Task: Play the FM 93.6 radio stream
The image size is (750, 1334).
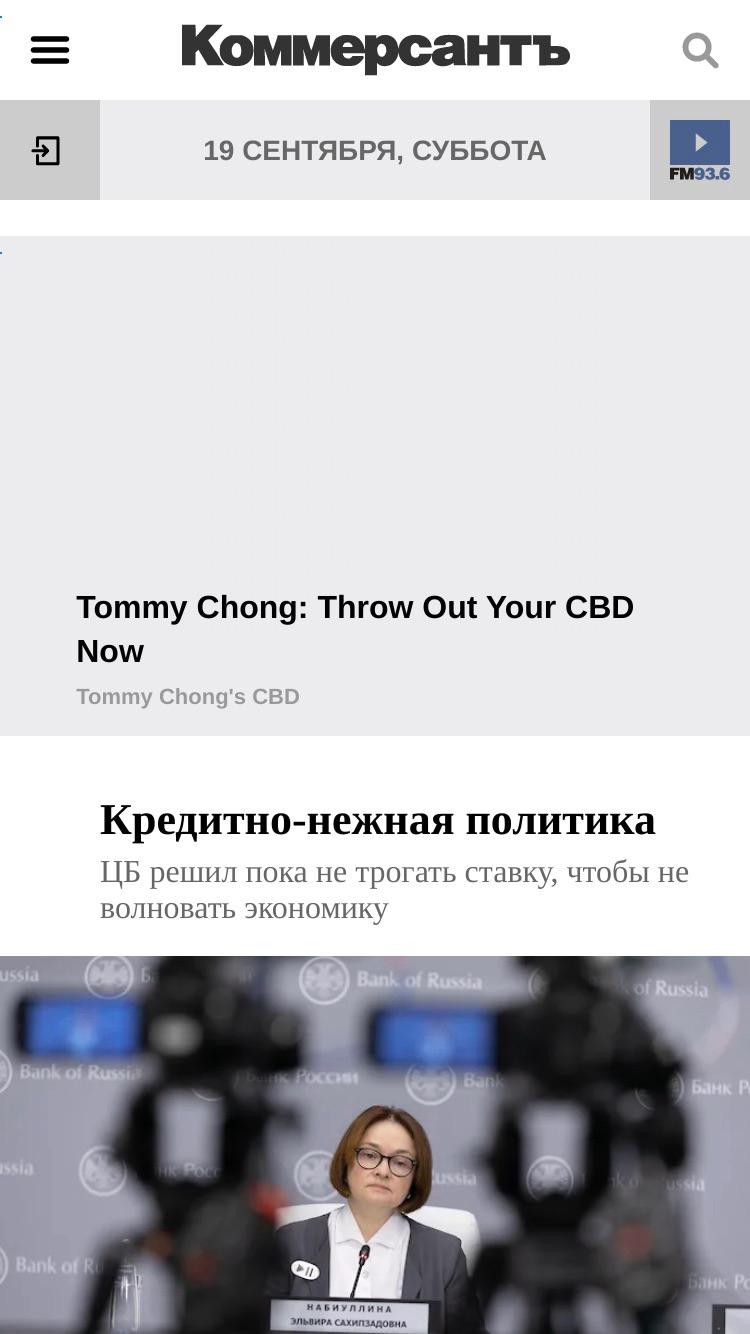Action: point(700,150)
